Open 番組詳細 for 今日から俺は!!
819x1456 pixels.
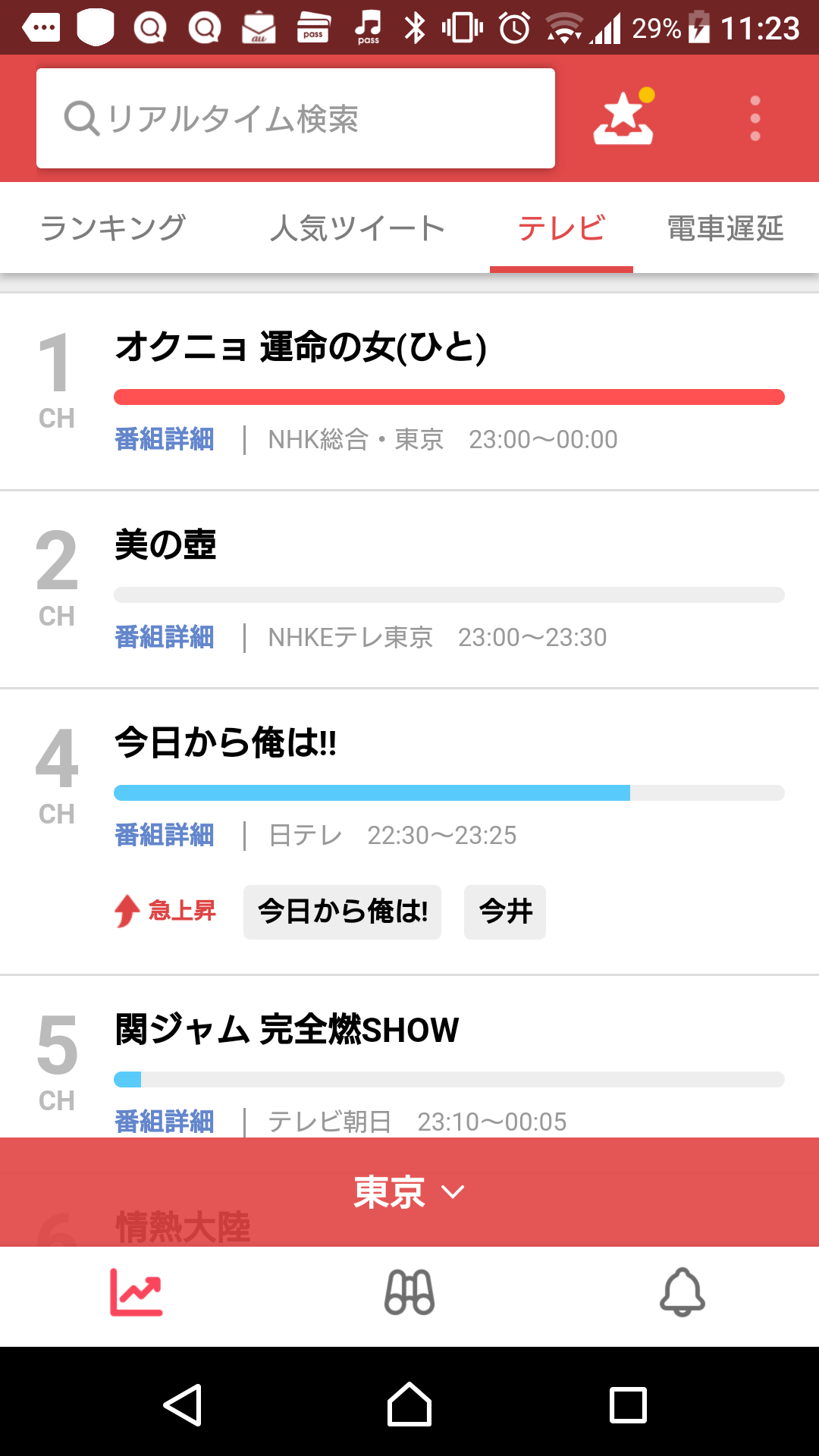[165, 835]
